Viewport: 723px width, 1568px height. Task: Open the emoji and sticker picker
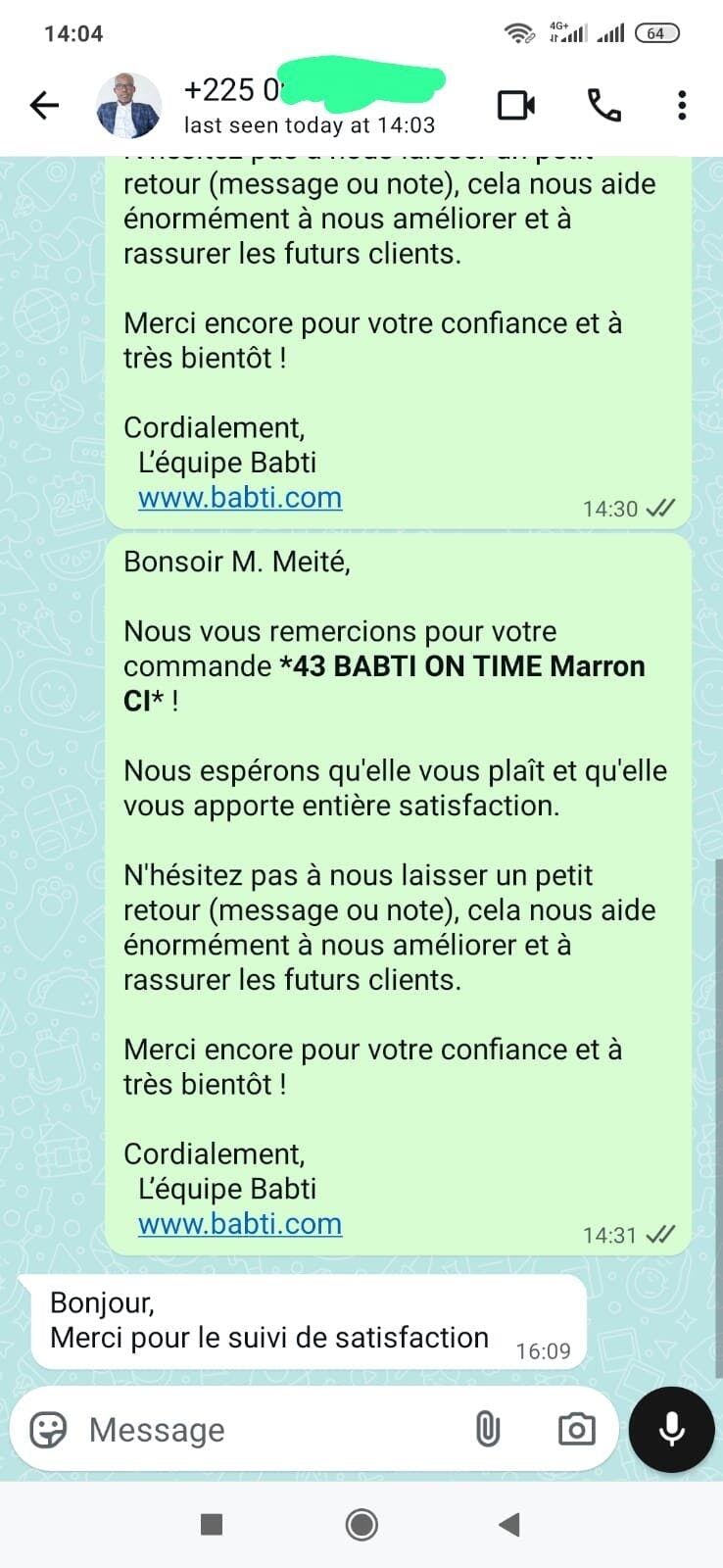49,1430
